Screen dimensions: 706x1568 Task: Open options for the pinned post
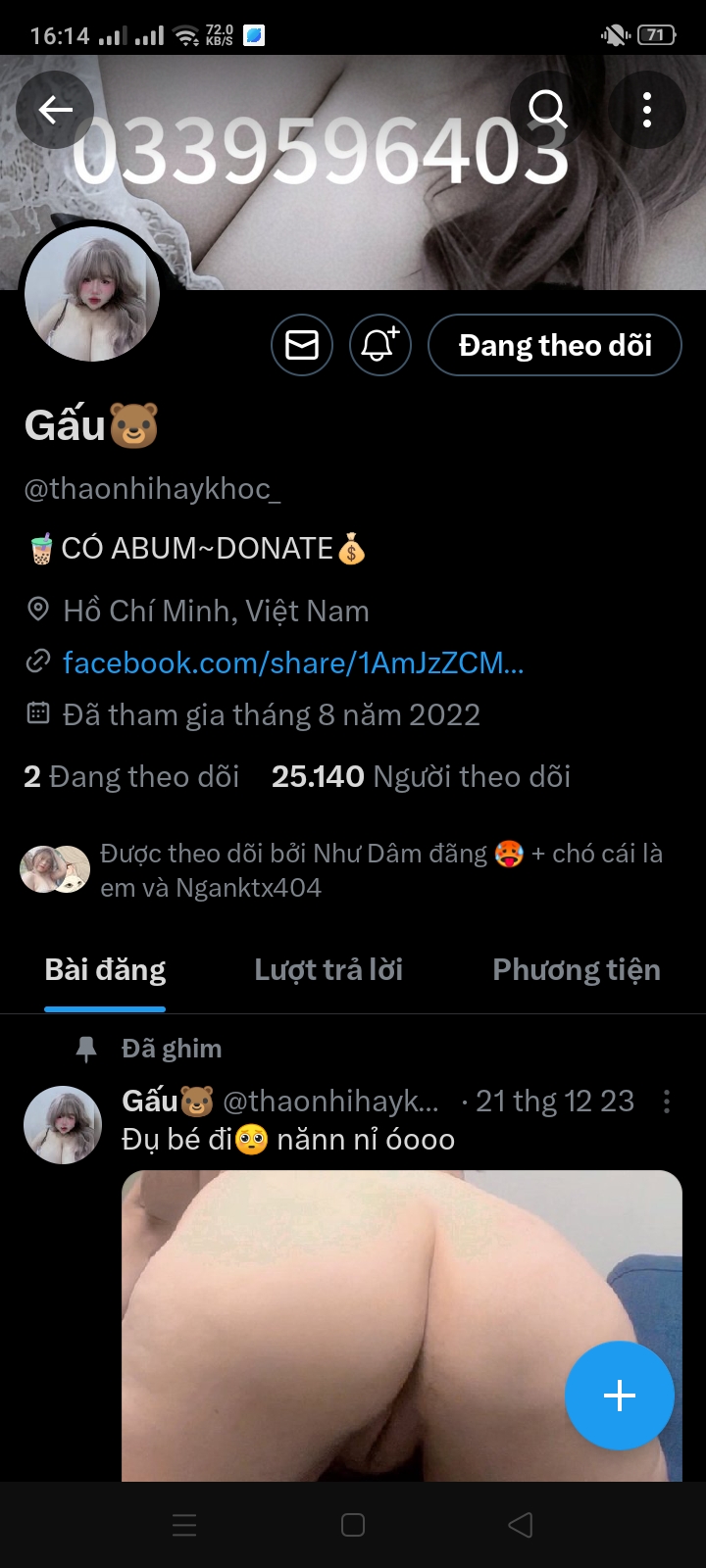point(667,1102)
